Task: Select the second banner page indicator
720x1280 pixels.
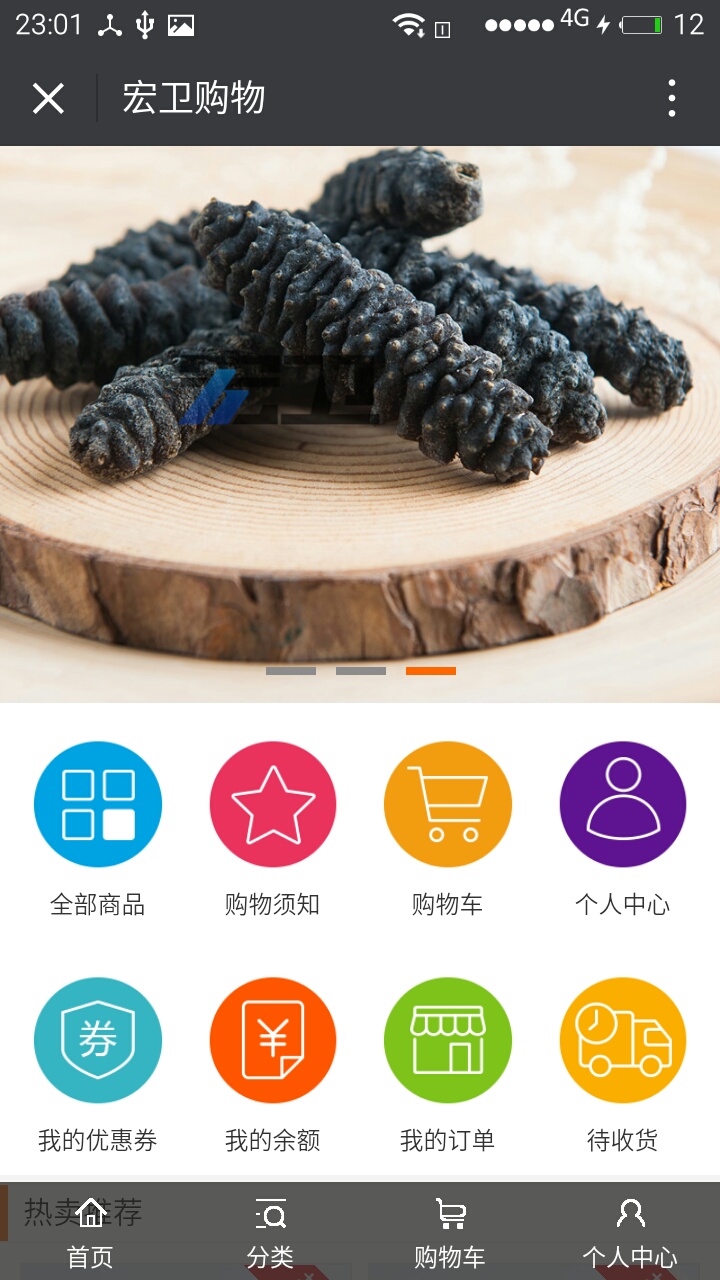Action: [361, 671]
